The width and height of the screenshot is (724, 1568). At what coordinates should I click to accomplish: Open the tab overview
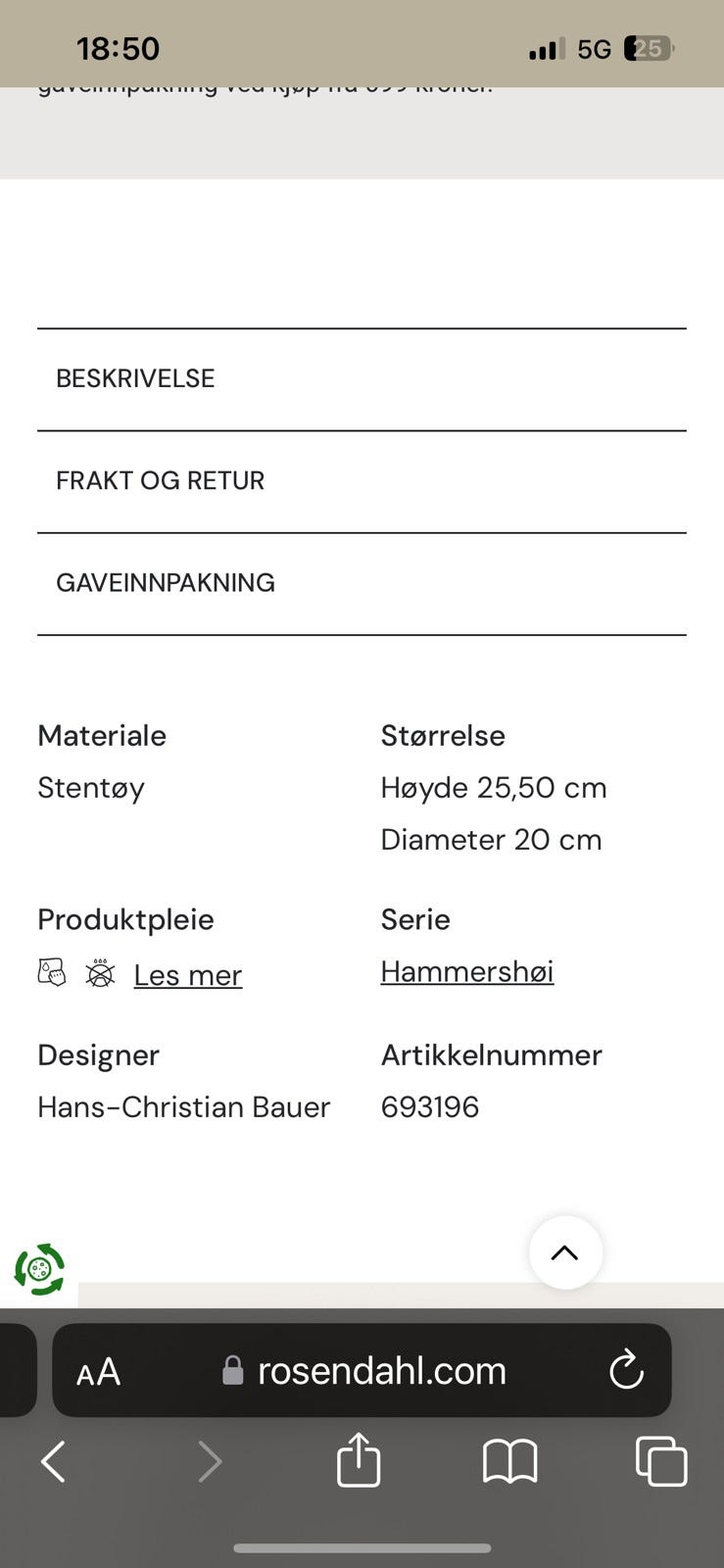(661, 1460)
